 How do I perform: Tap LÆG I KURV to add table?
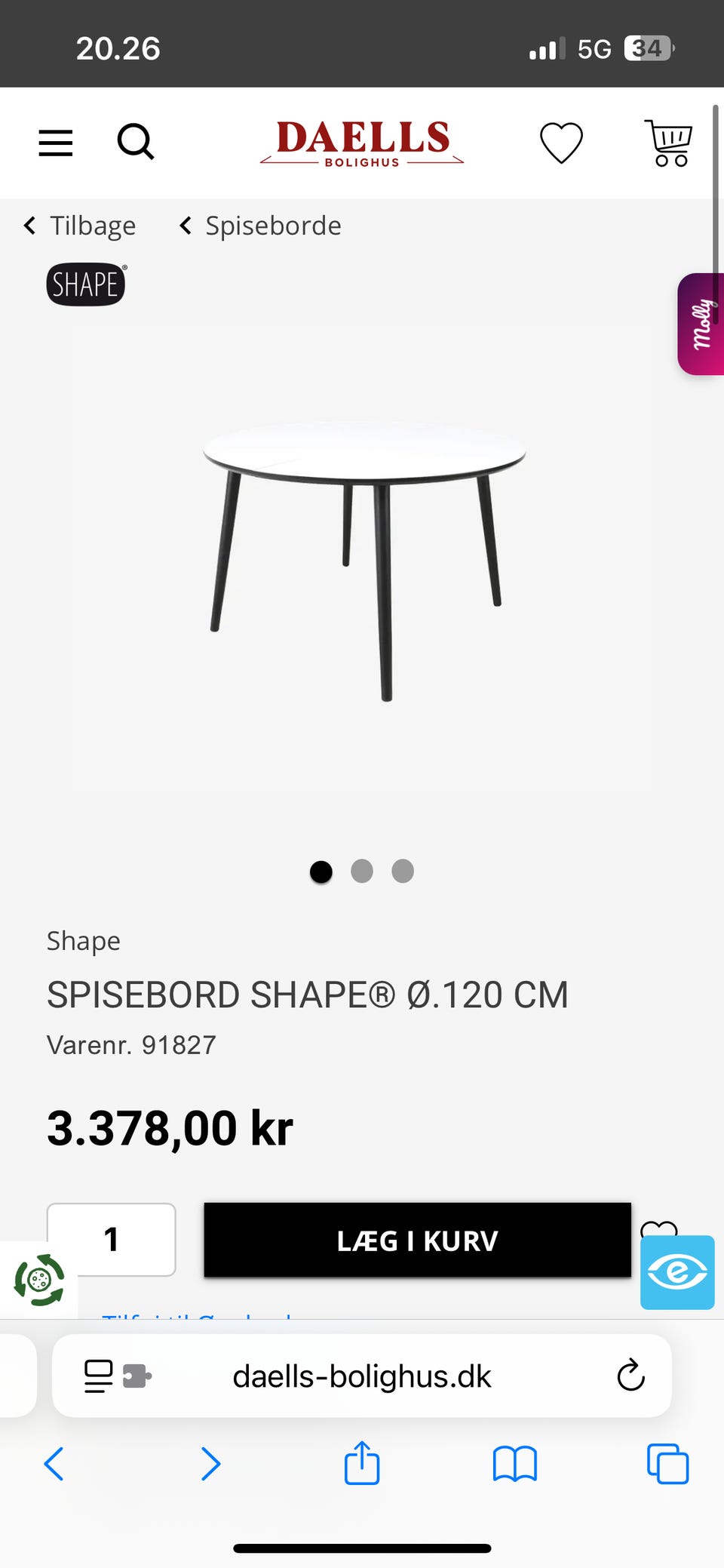pos(417,1241)
